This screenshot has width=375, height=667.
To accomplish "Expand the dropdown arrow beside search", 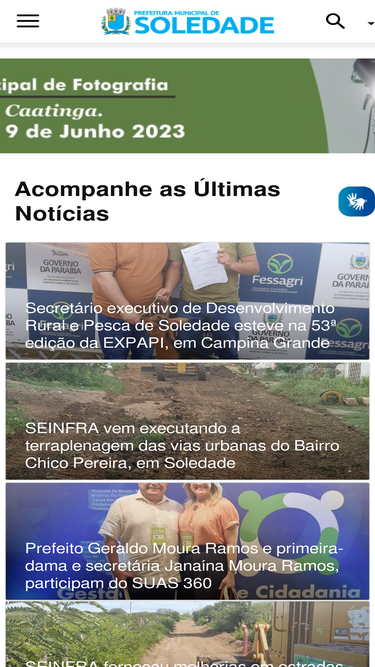I will click(371, 23).
